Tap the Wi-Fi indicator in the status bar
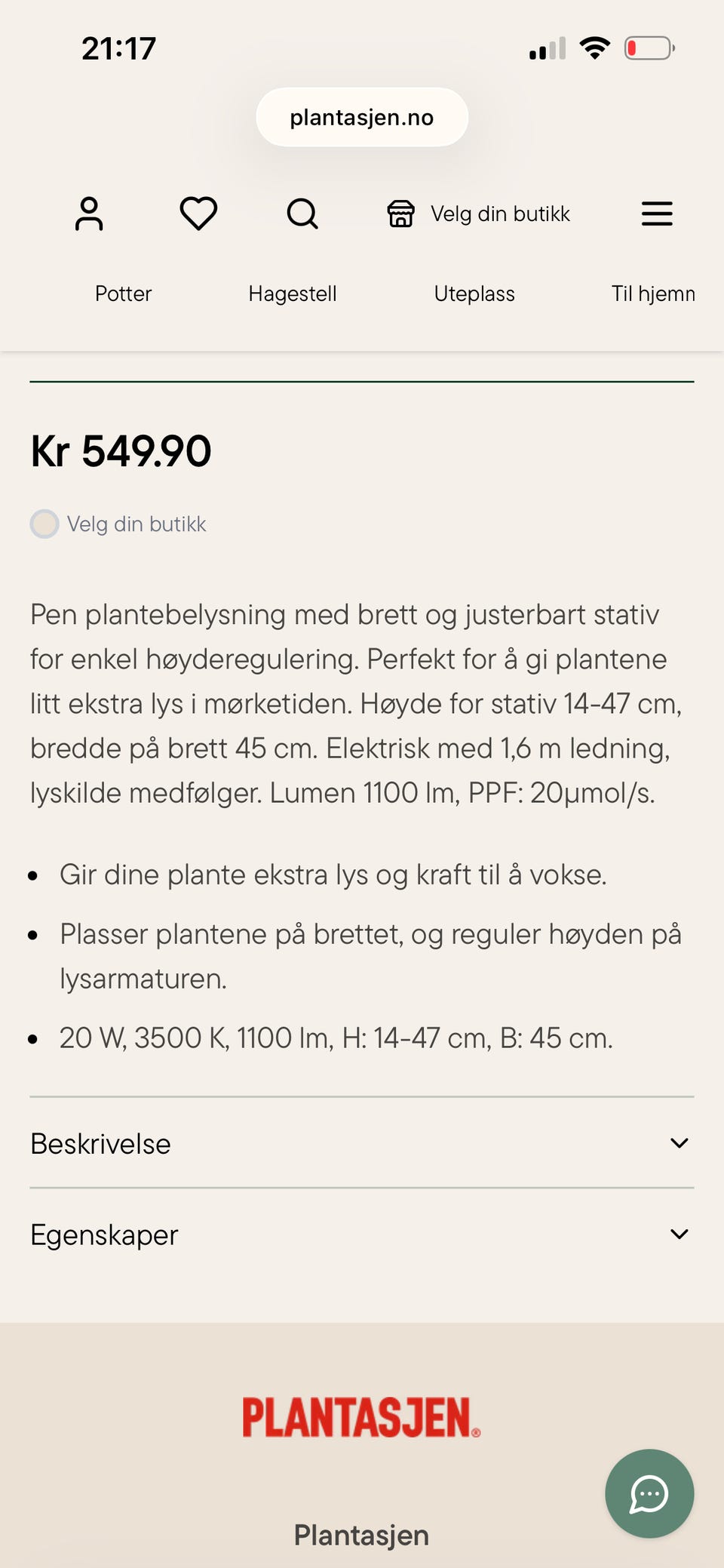The height and width of the screenshot is (1568, 724). click(x=594, y=47)
